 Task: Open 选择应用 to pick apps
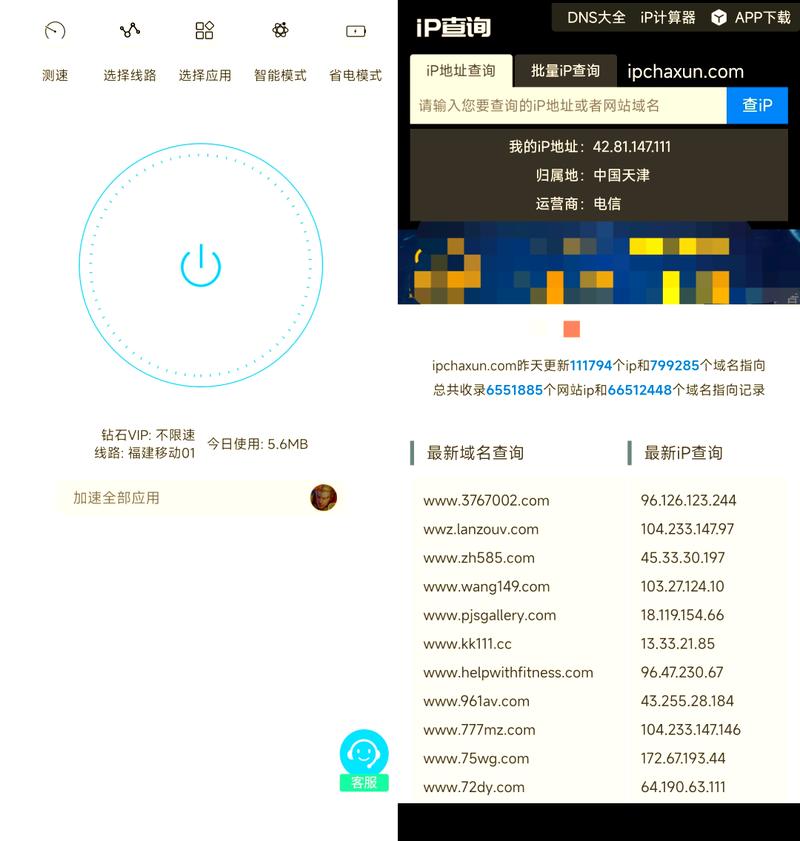pyautogui.click(x=205, y=50)
